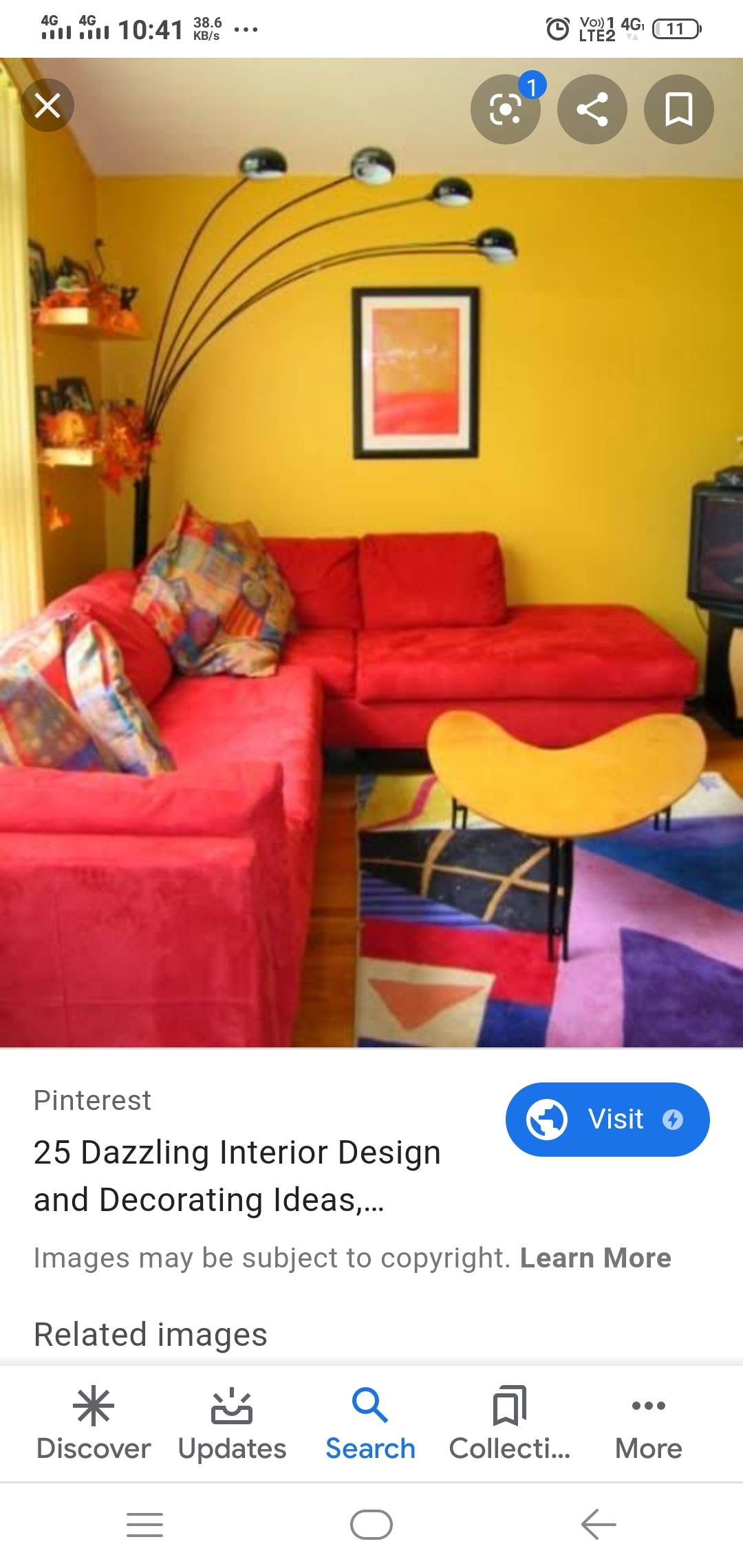Screen dimensions: 743x1568
Task: Share this living room image
Action: (592, 109)
